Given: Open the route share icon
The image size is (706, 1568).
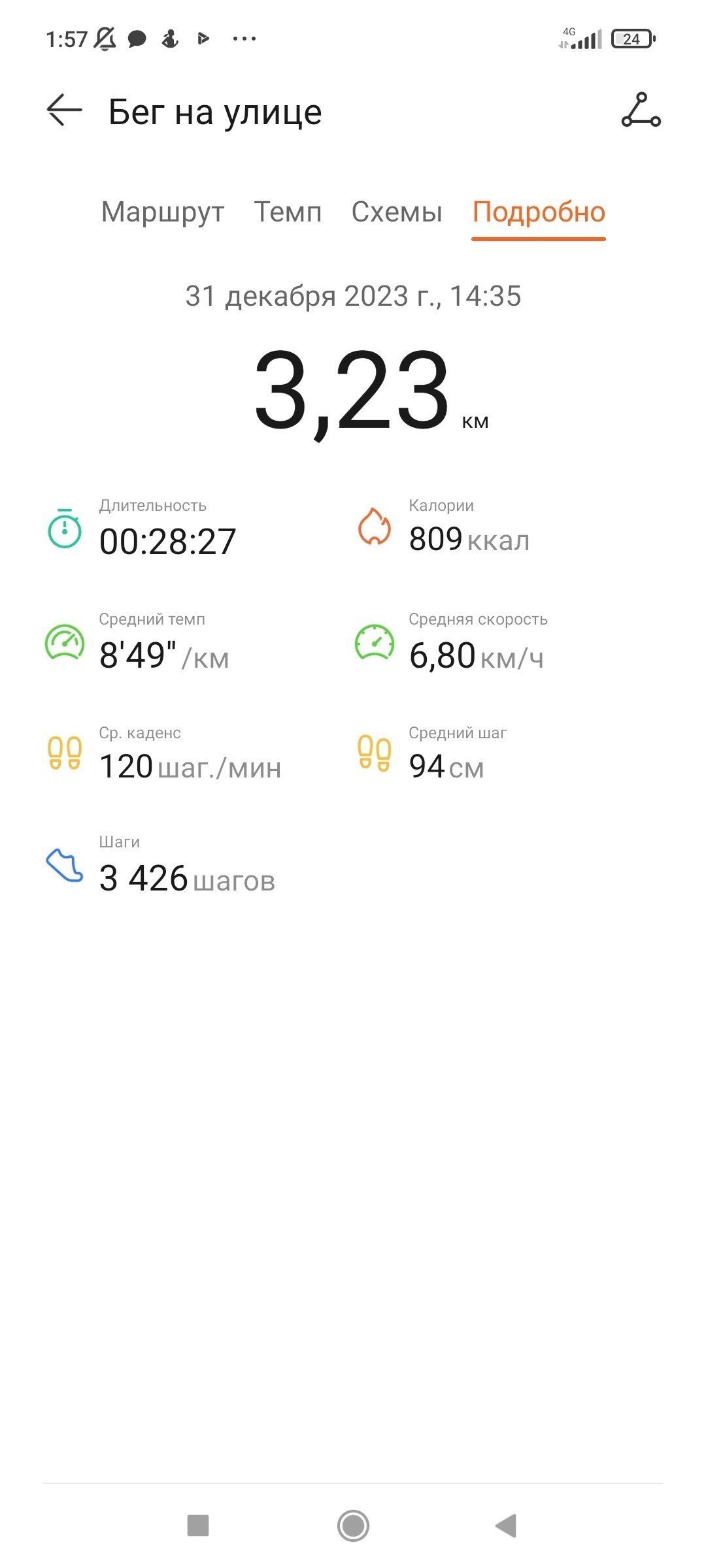Looking at the screenshot, I should point(641,110).
